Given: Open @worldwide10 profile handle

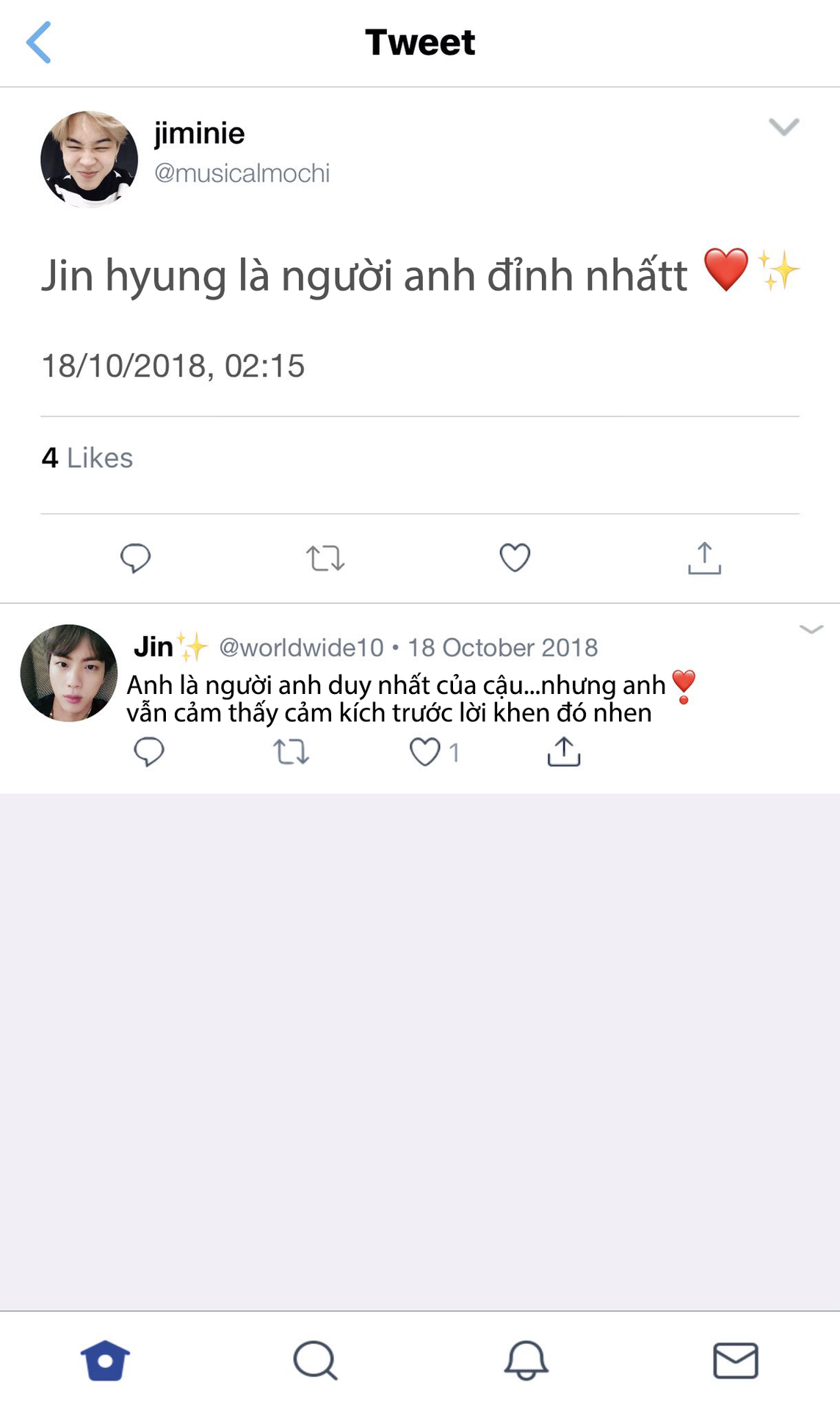Looking at the screenshot, I should point(302,648).
